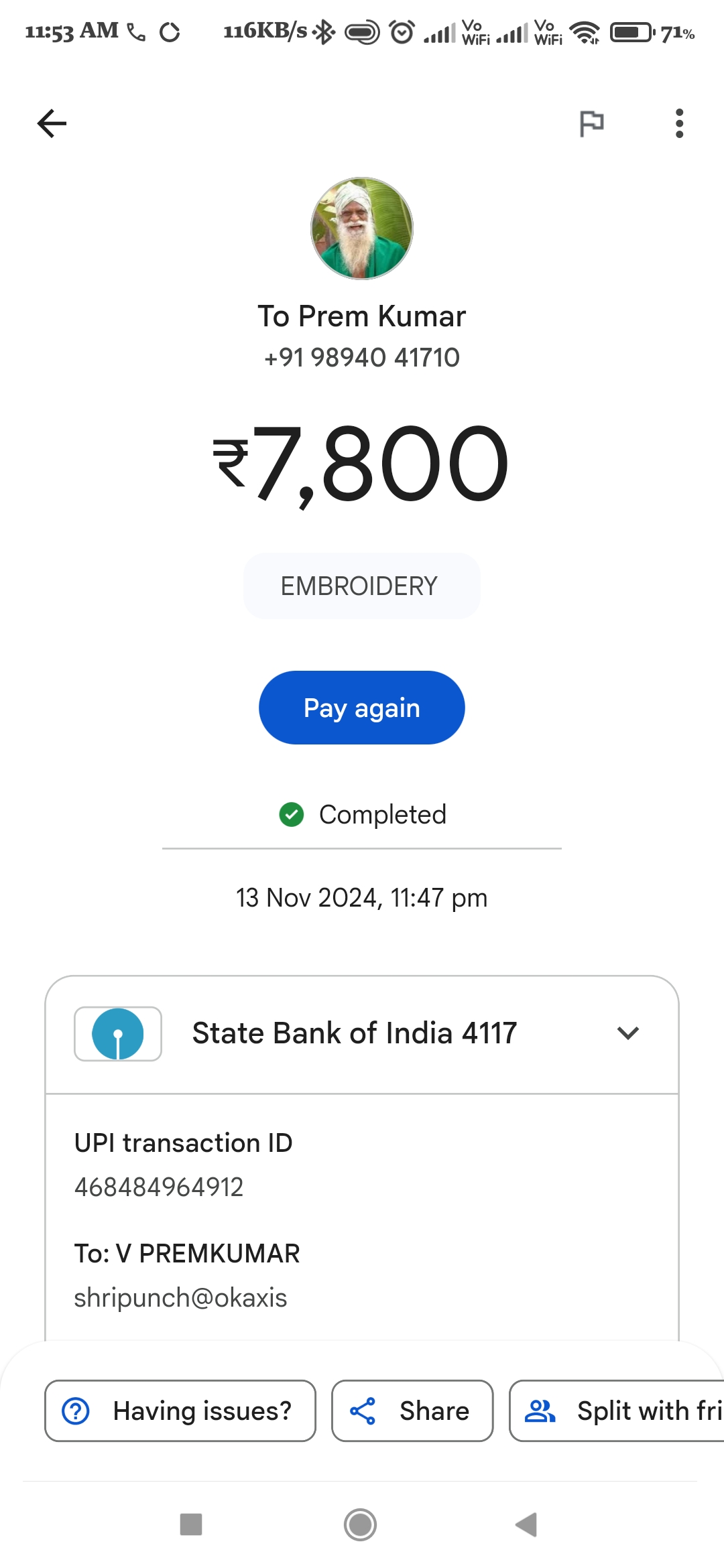Select Split with friends option
The height and width of the screenshot is (1568, 724).
(617, 1411)
